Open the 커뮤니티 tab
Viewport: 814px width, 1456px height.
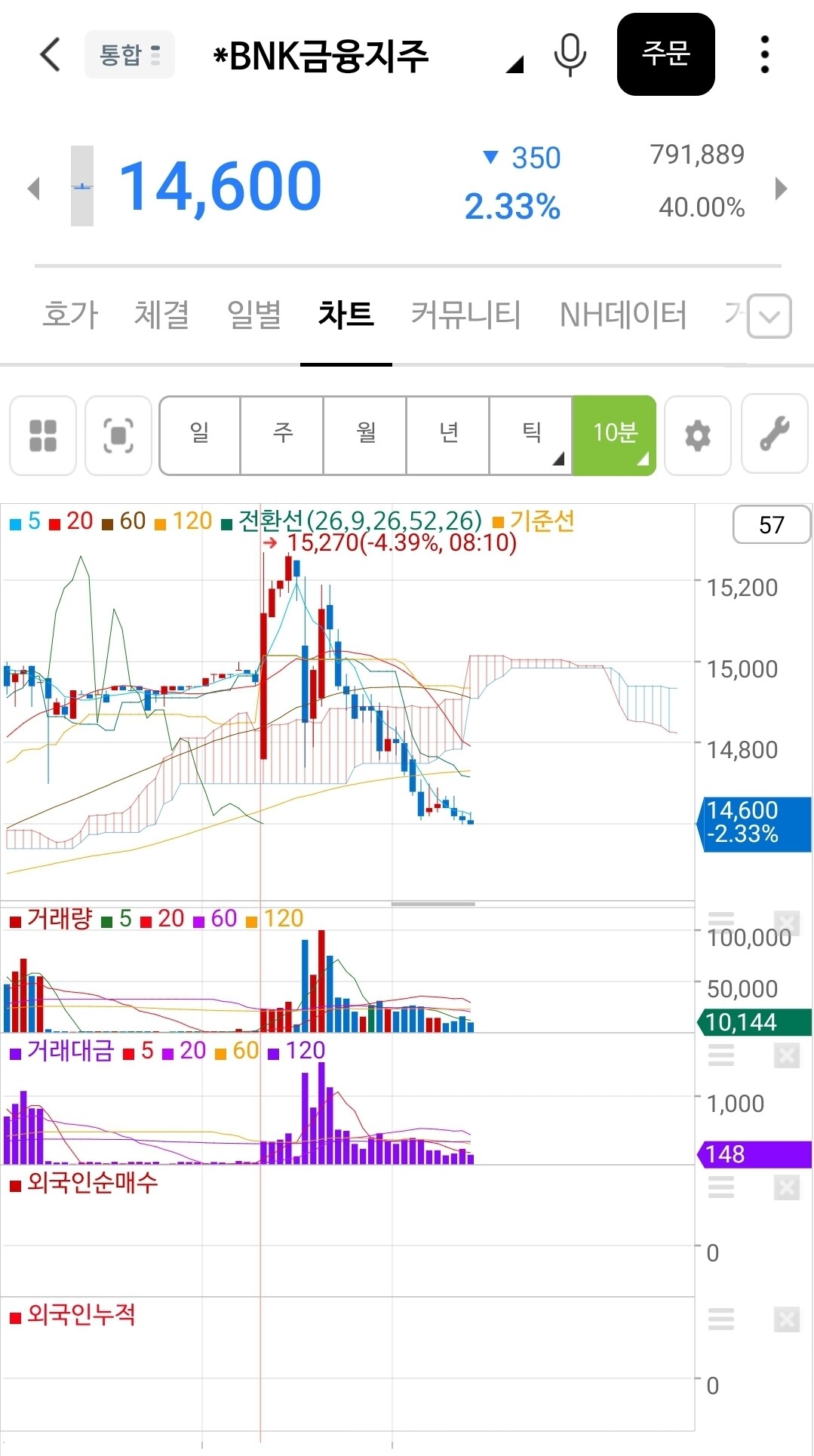(465, 315)
